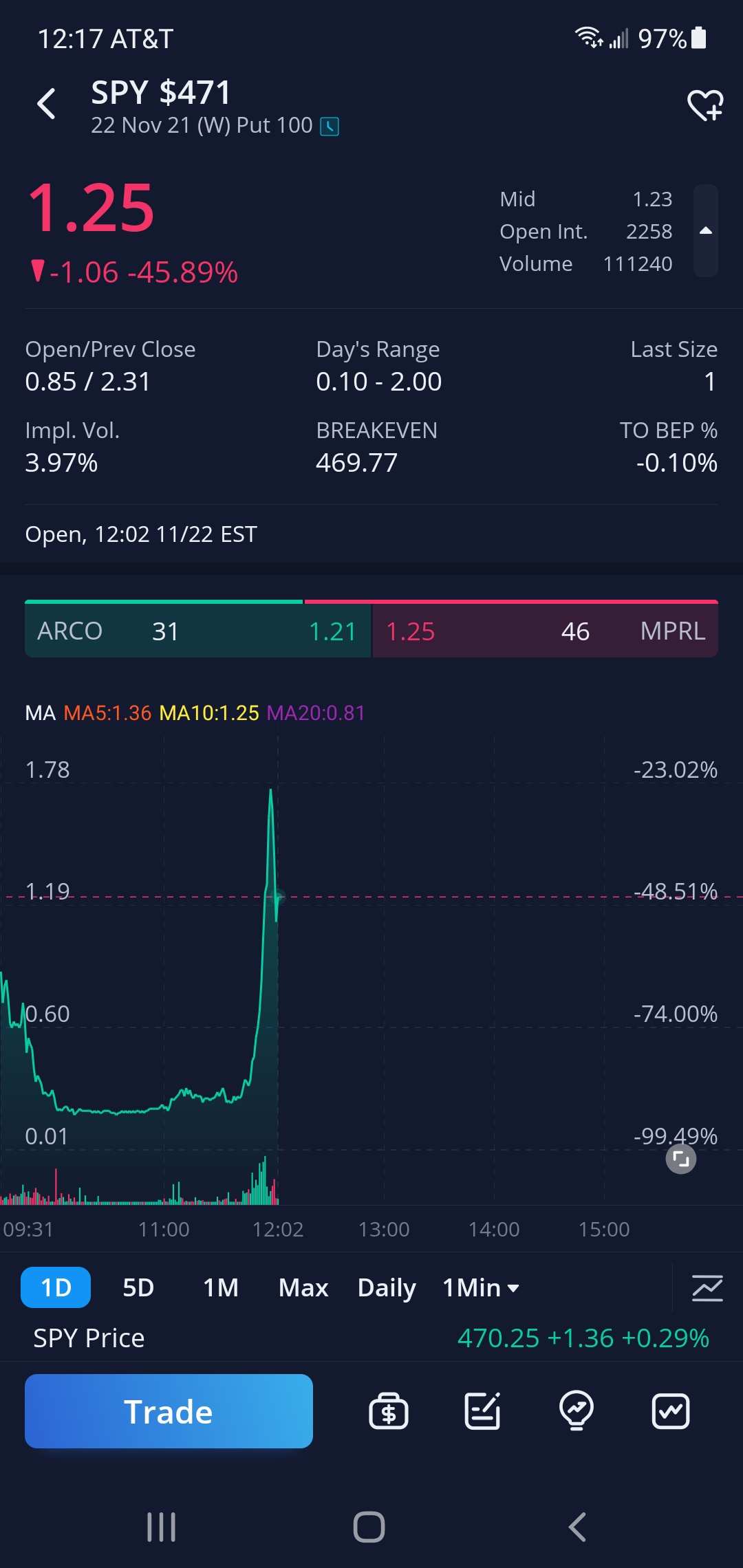The width and height of the screenshot is (743, 1568).
Task: Select the 1D chart range
Action: 56,1287
